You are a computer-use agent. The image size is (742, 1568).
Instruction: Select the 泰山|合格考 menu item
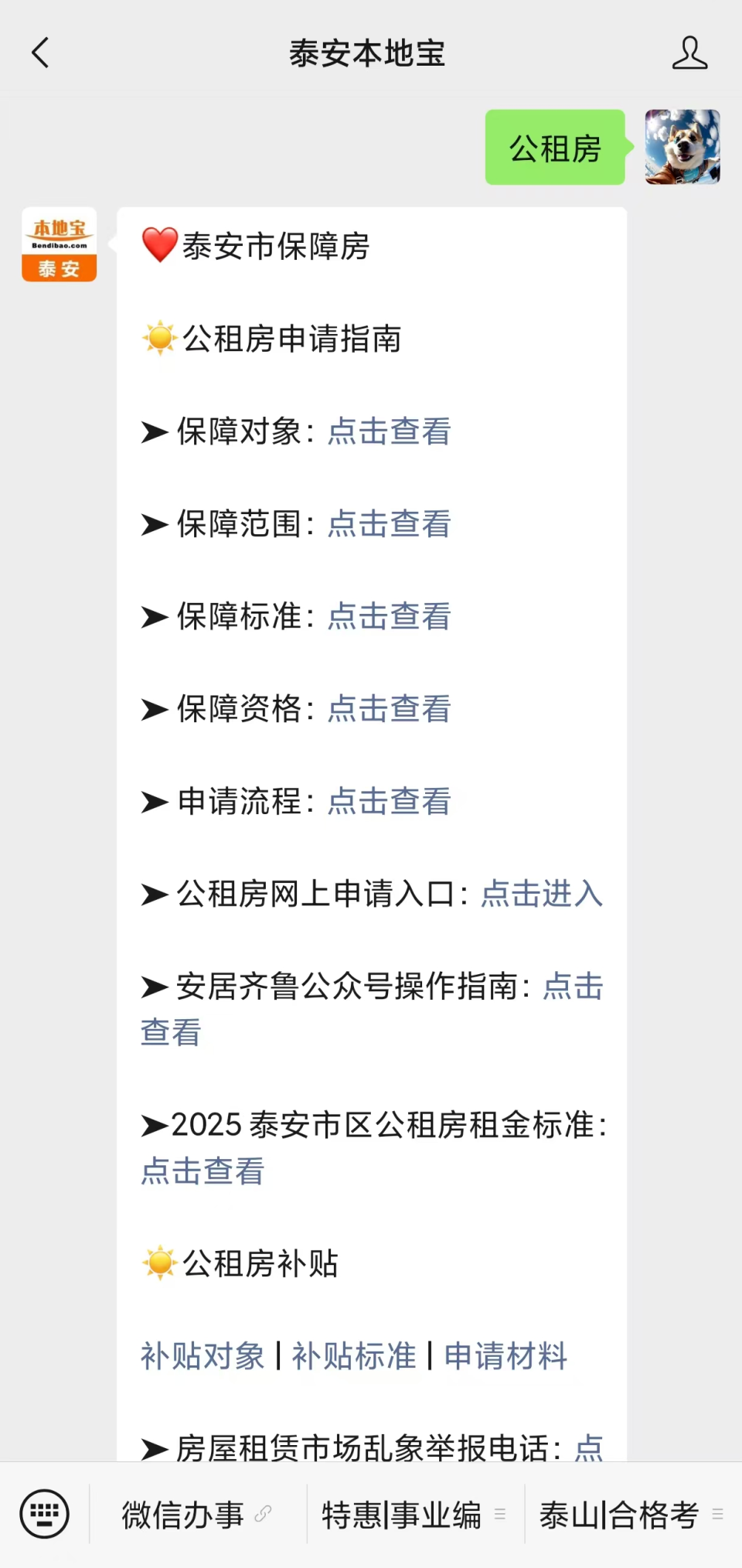pos(618,1514)
